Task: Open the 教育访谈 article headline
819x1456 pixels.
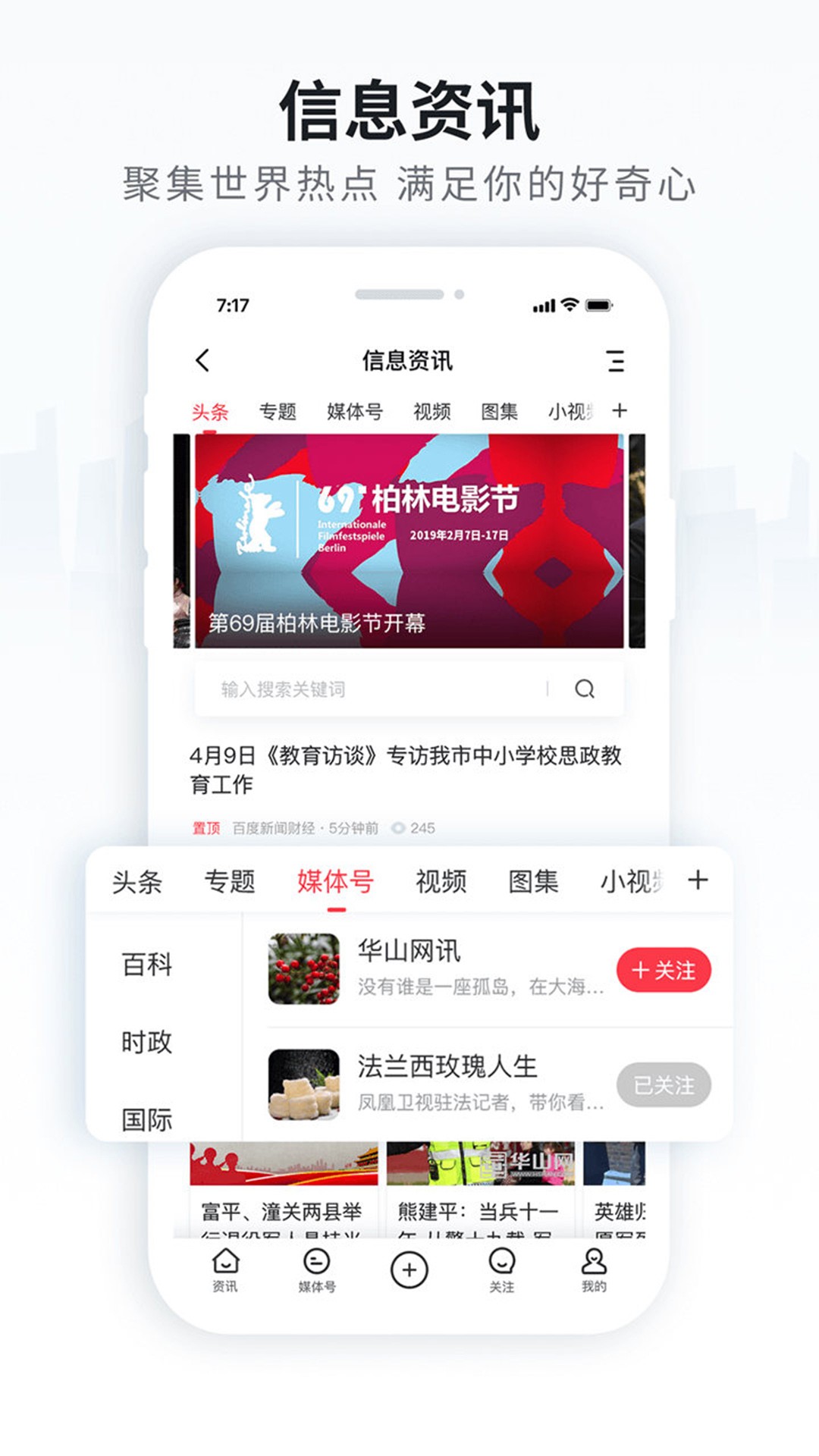Action: click(x=409, y=766)
